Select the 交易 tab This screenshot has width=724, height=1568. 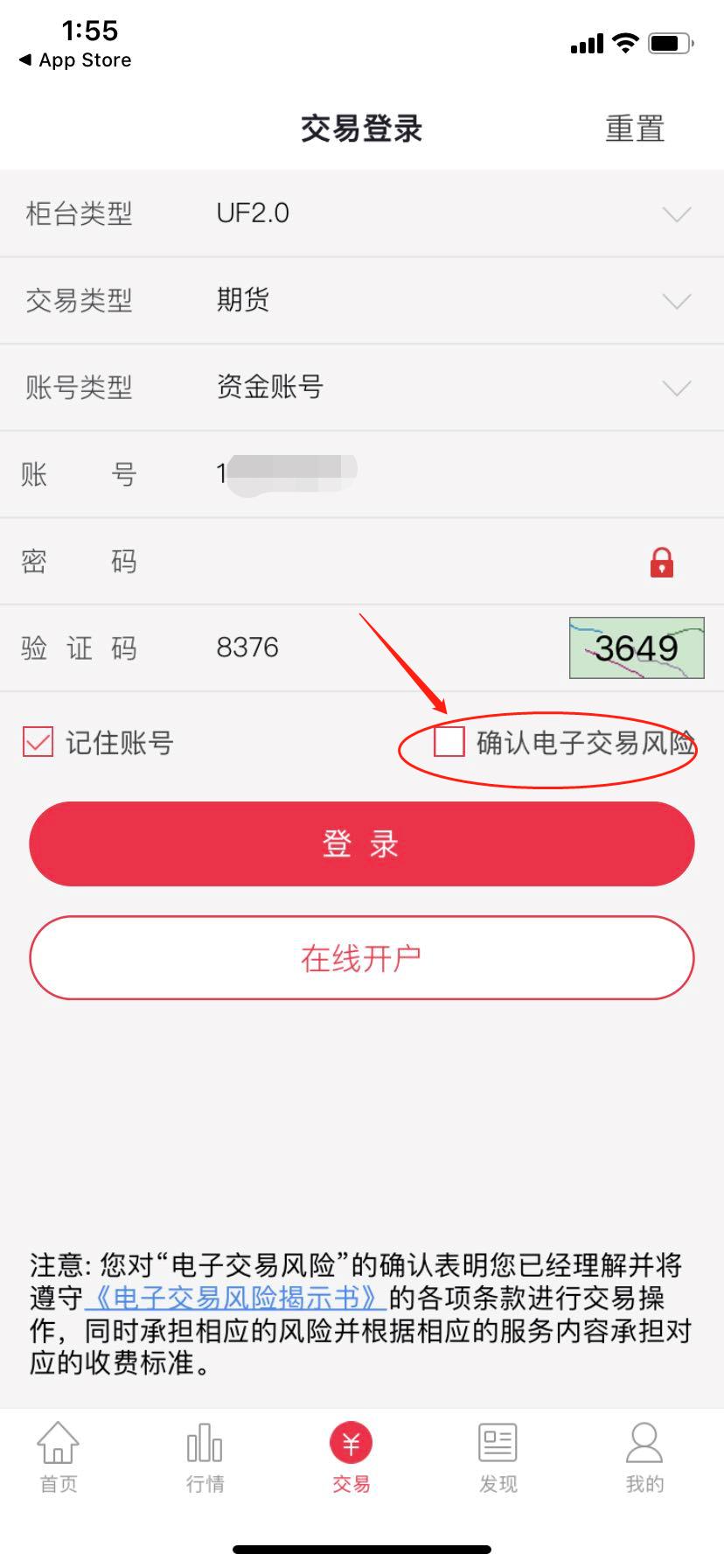click(352, 1458)
